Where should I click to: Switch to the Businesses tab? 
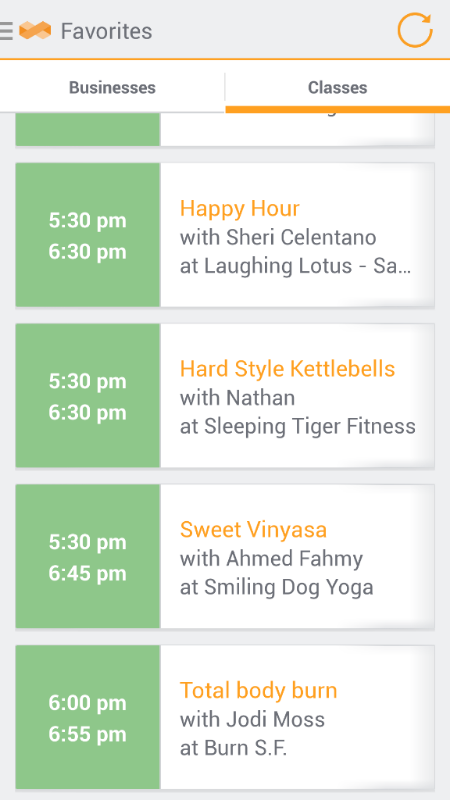[112, 87]
